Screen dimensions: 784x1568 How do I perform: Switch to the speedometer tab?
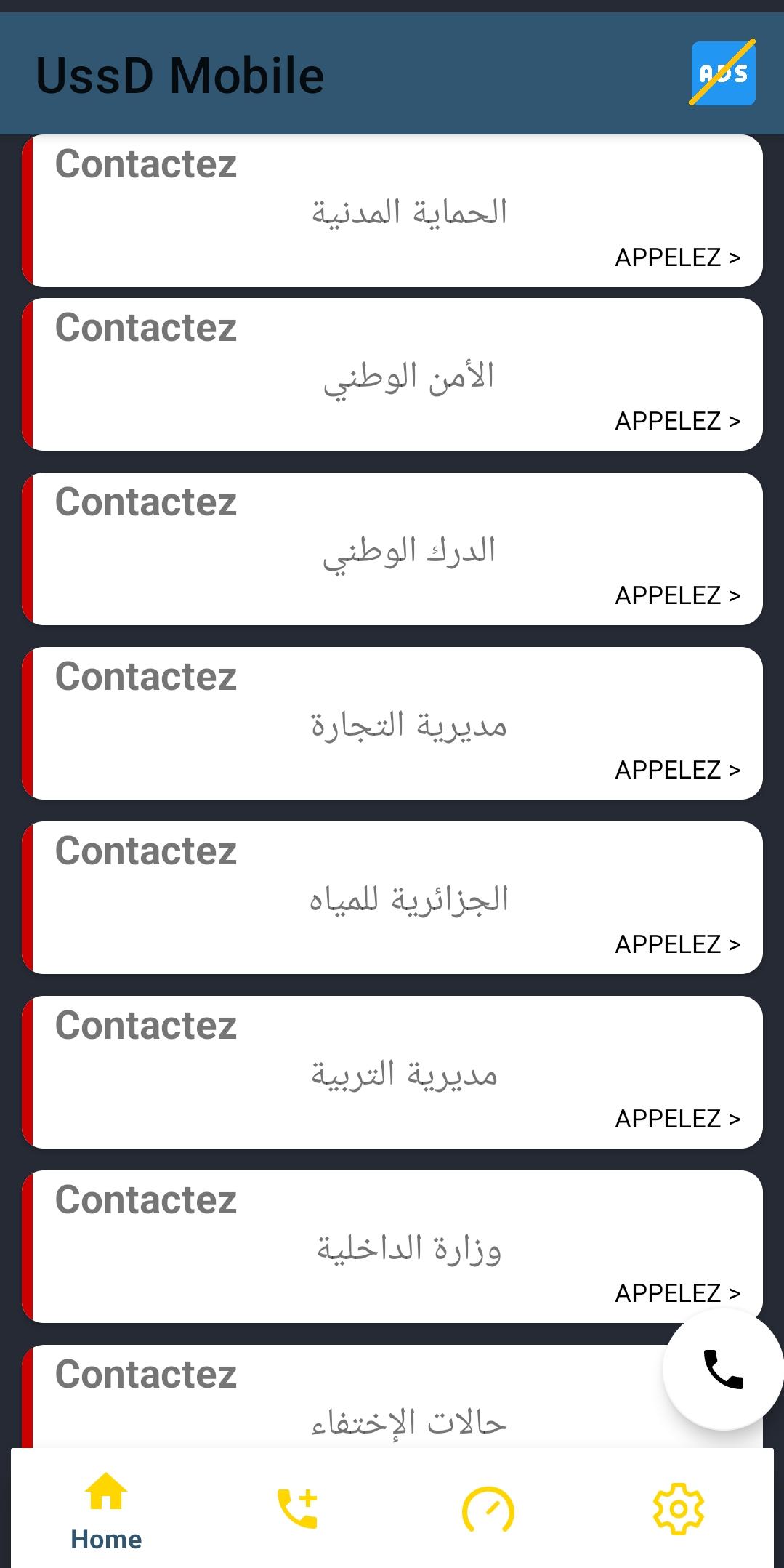[x=488, y=1510]
